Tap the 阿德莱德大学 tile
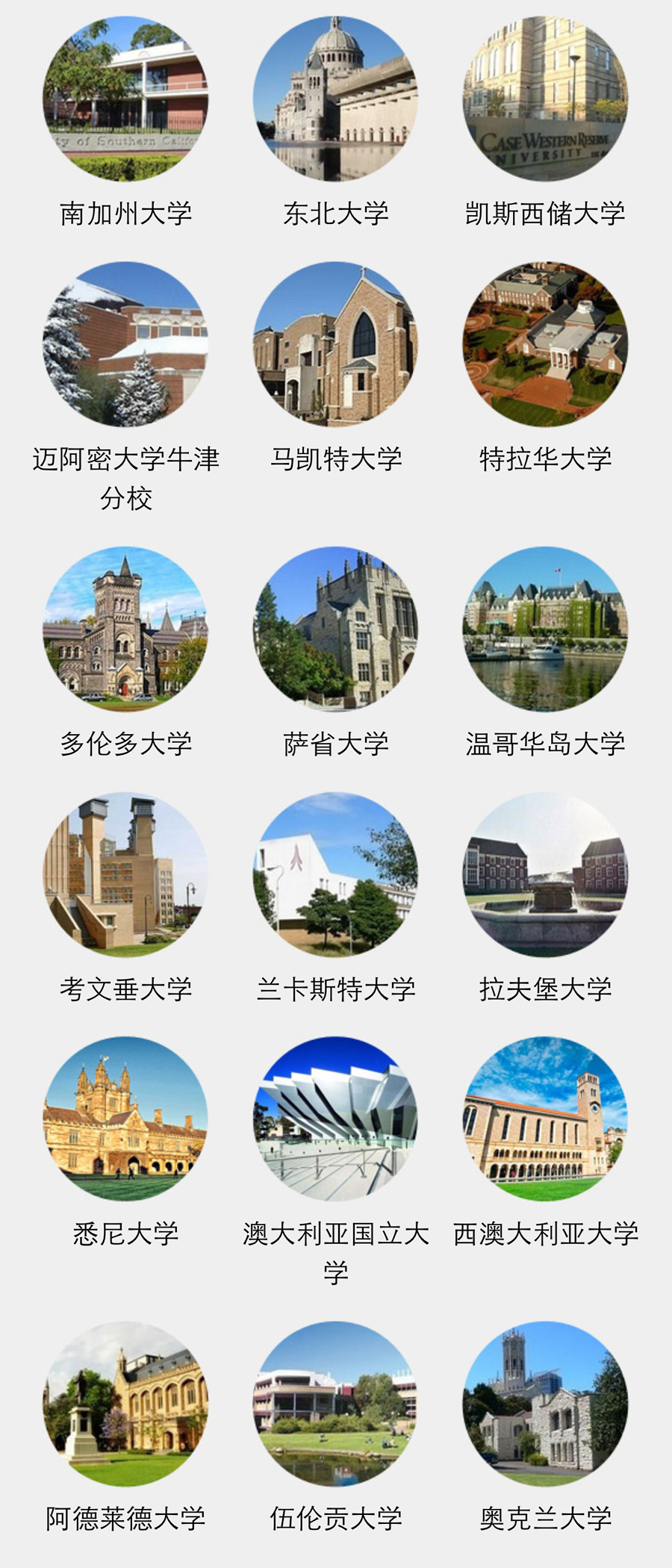 click(x=125, y=1404)
